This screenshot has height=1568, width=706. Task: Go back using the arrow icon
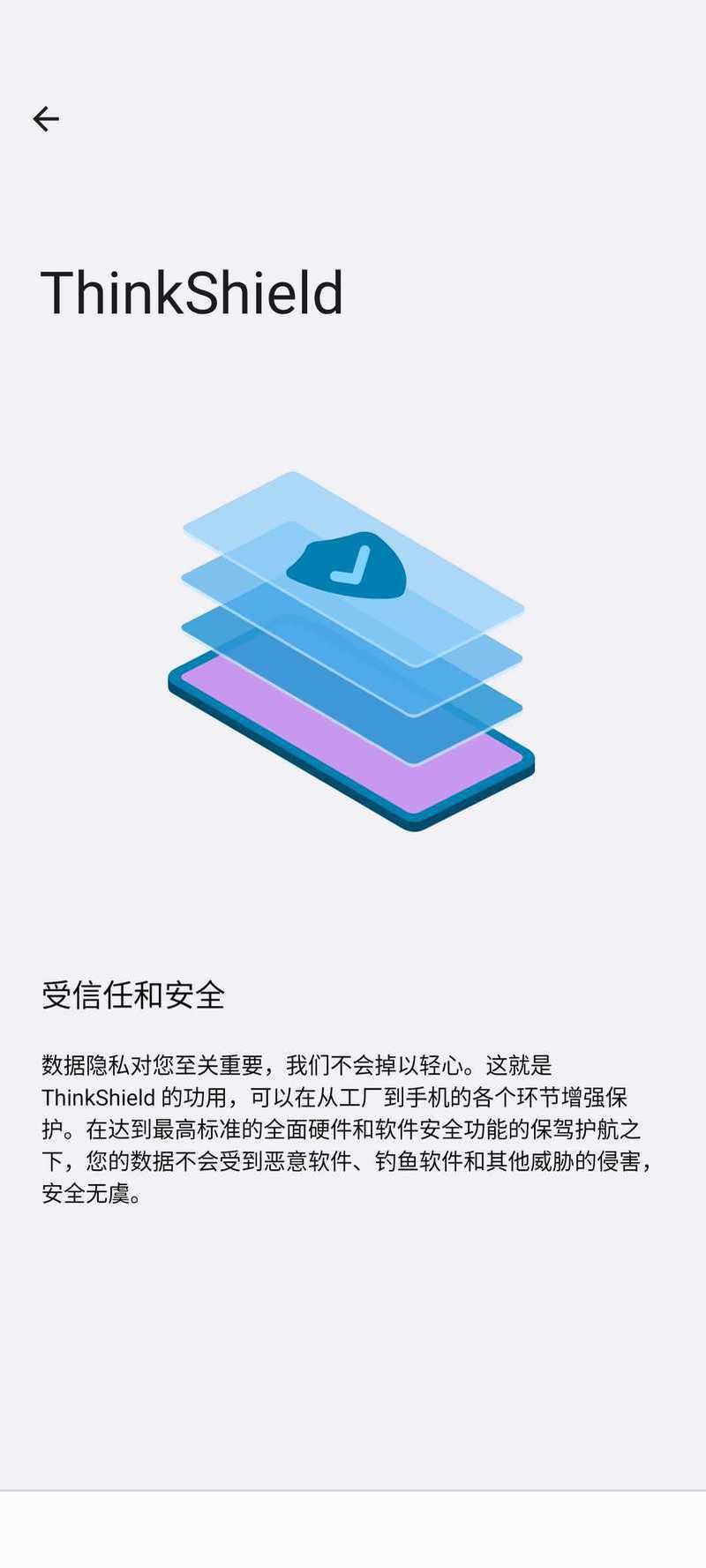pos(46,118)
